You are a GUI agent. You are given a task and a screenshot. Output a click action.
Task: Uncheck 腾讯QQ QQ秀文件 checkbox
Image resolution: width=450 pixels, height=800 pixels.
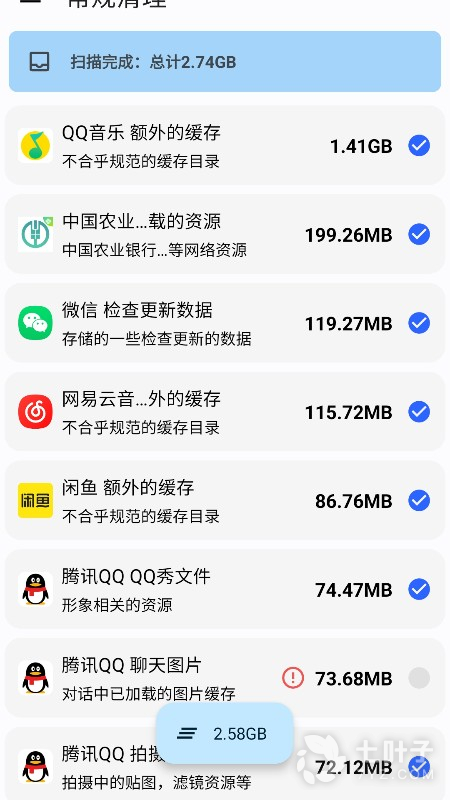coord(419,589)
